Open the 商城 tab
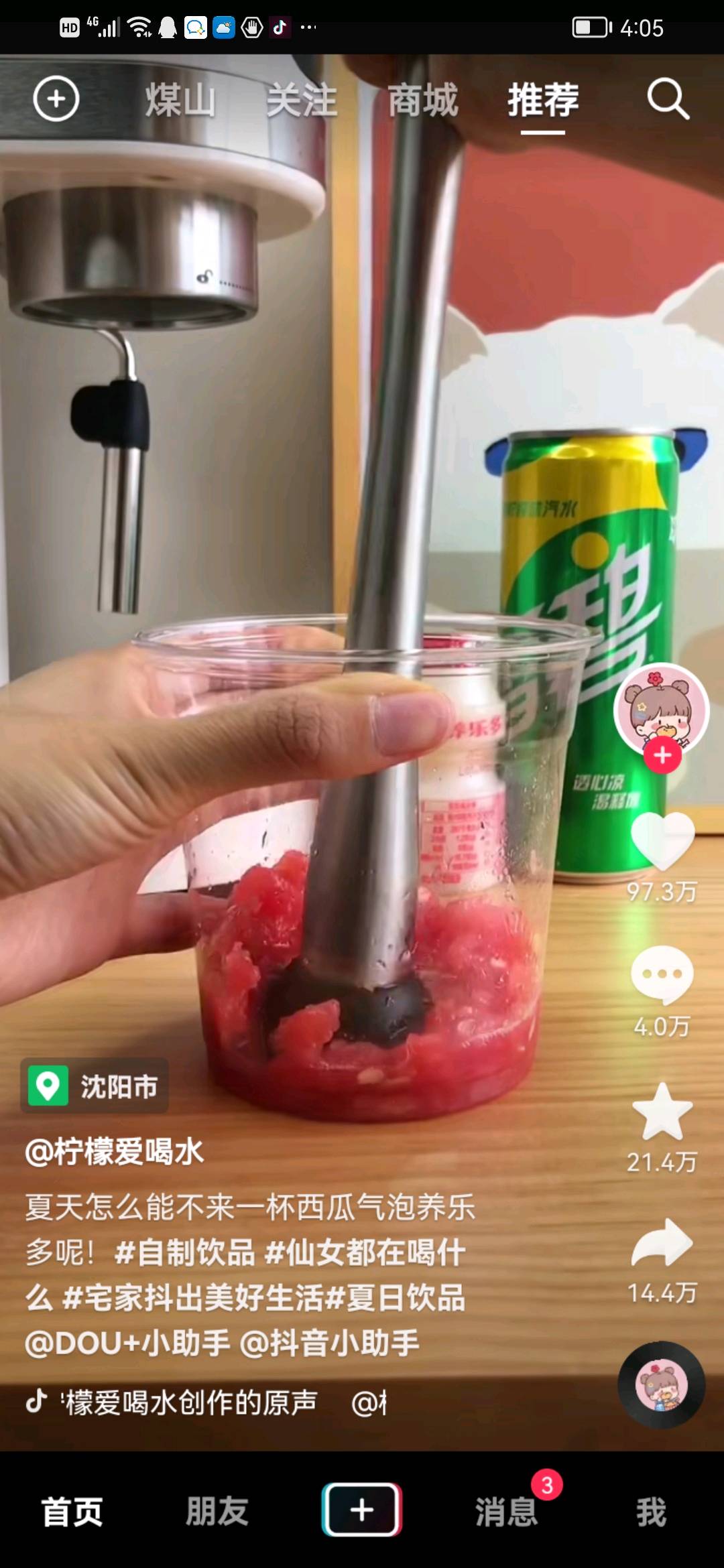The image size is (724, 1568). 423,101
